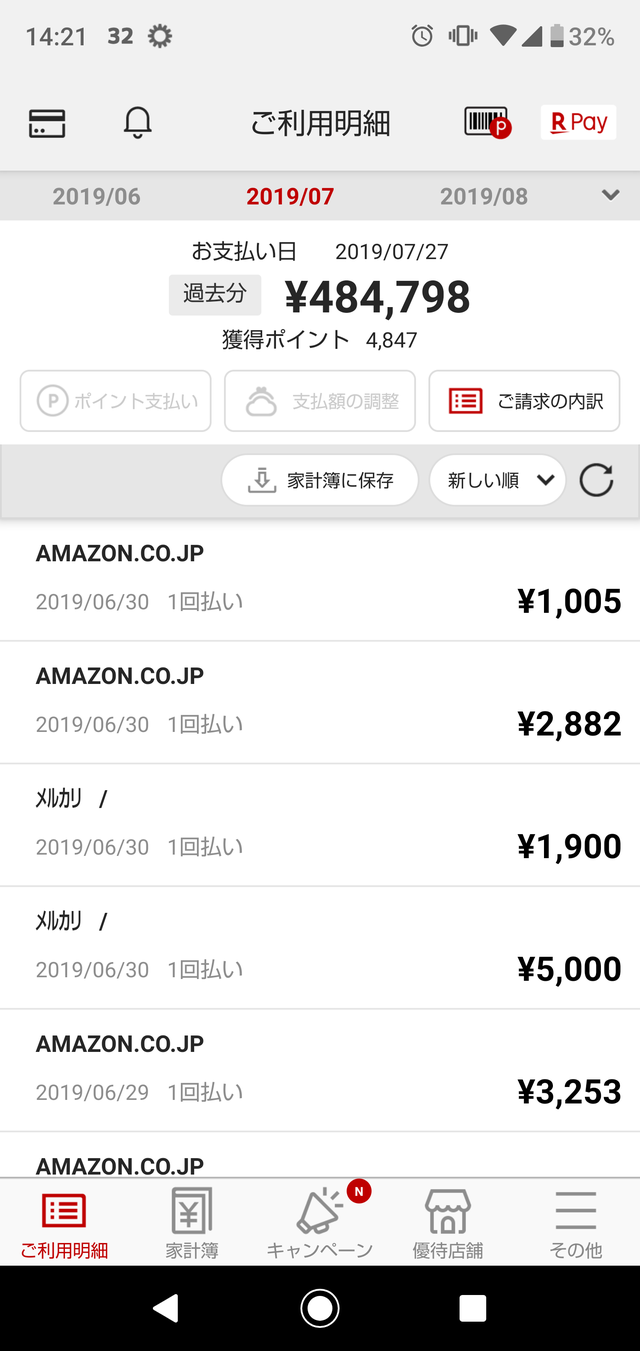Open the credit card icon in header

point(47,124)
